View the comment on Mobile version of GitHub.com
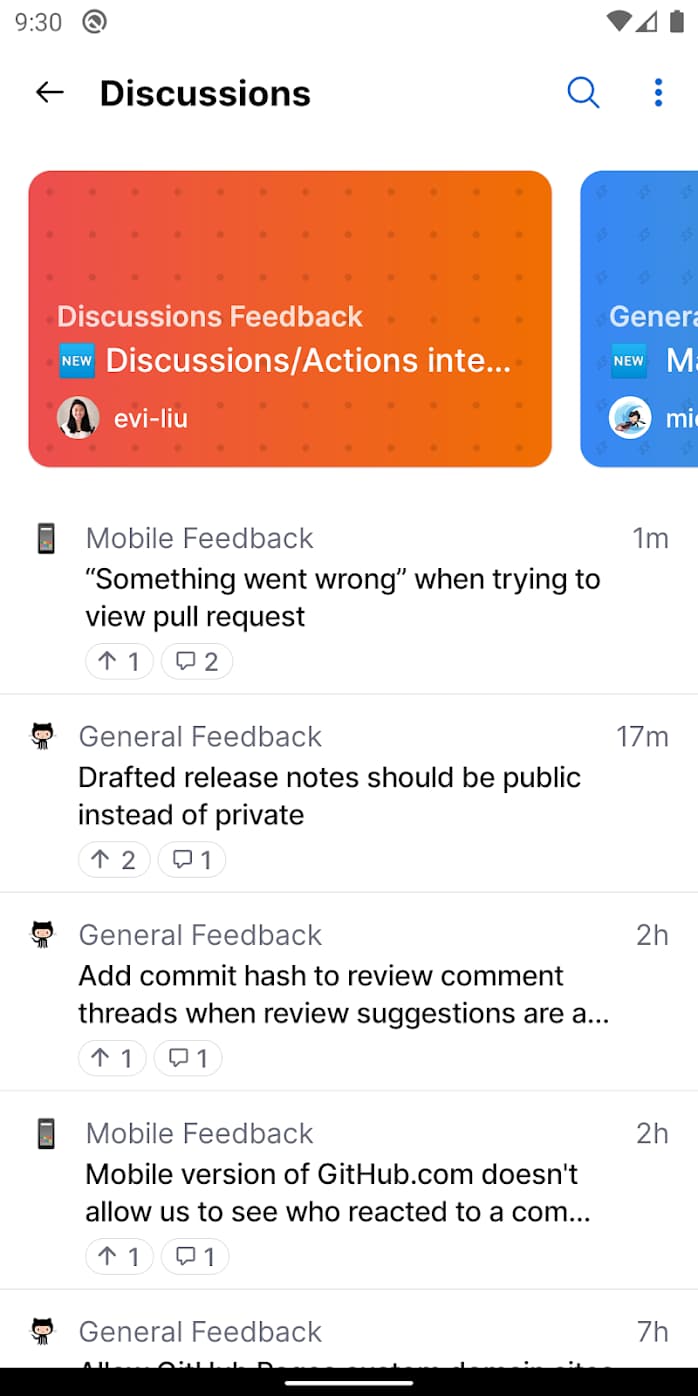This screenshot has width=698, height=1396. [195, 1257]
